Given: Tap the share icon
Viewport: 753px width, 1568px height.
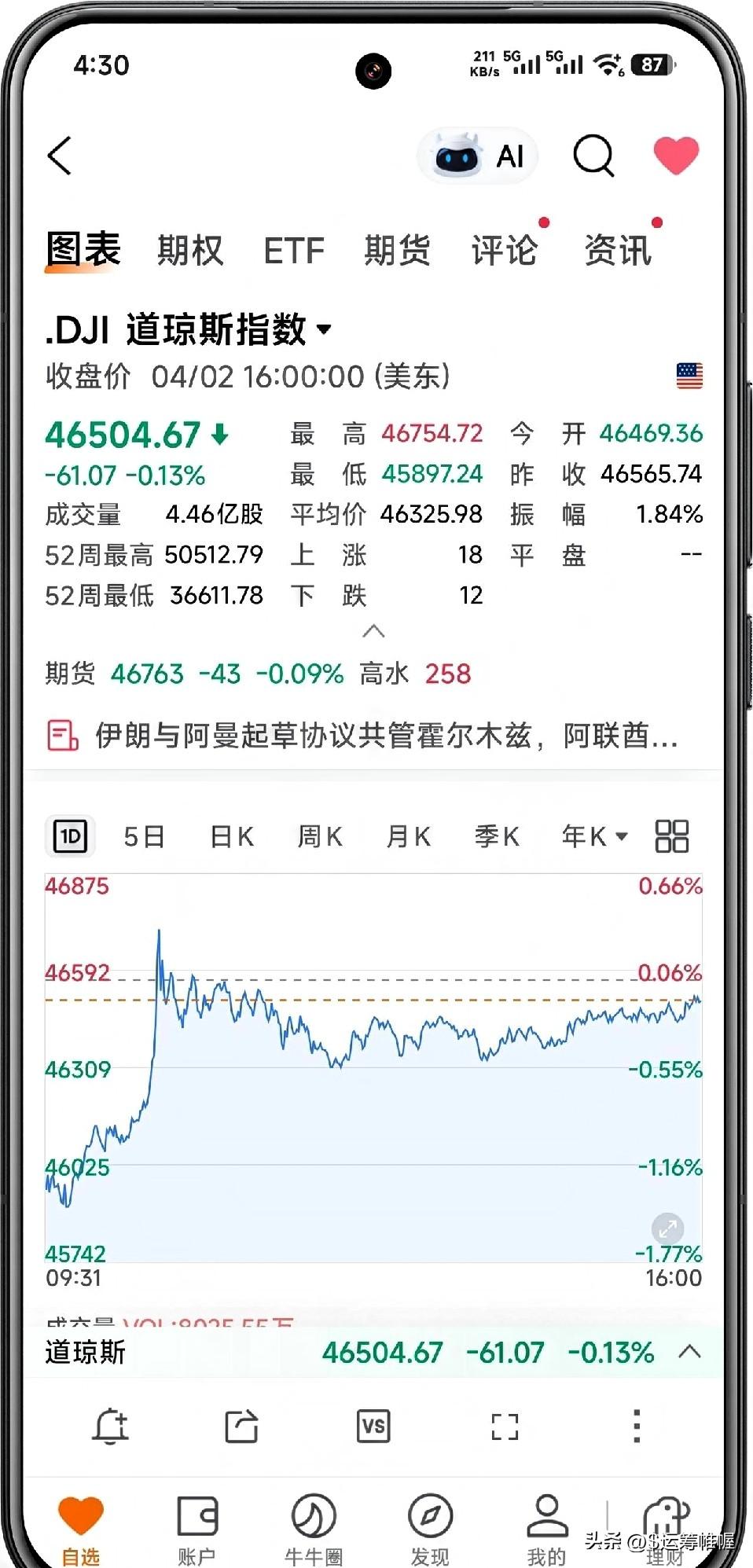Looking at the screenshot, I should (242, 1425).
